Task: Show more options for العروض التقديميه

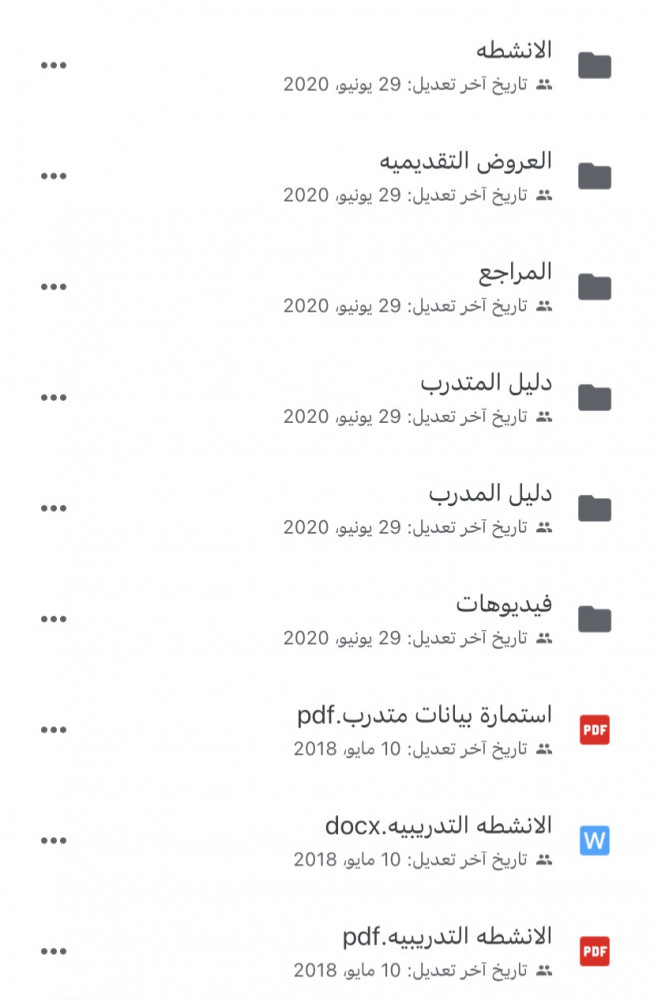Action: click(x=54, y=177)
